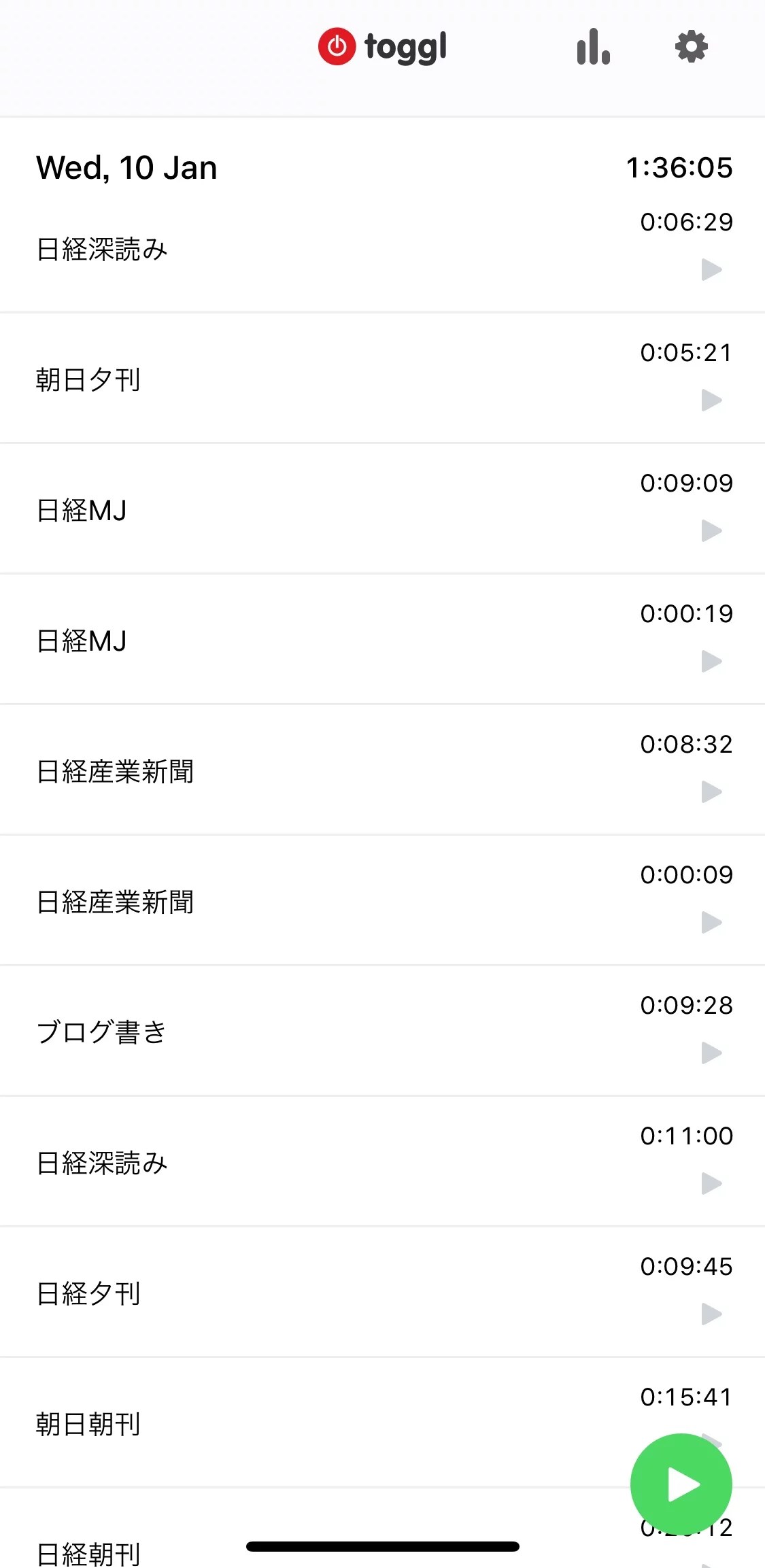This screenshot has height=1568, width=765.
Task: Resume the 朝日夕刊 timer via its play icon
Action: point(711,400)
